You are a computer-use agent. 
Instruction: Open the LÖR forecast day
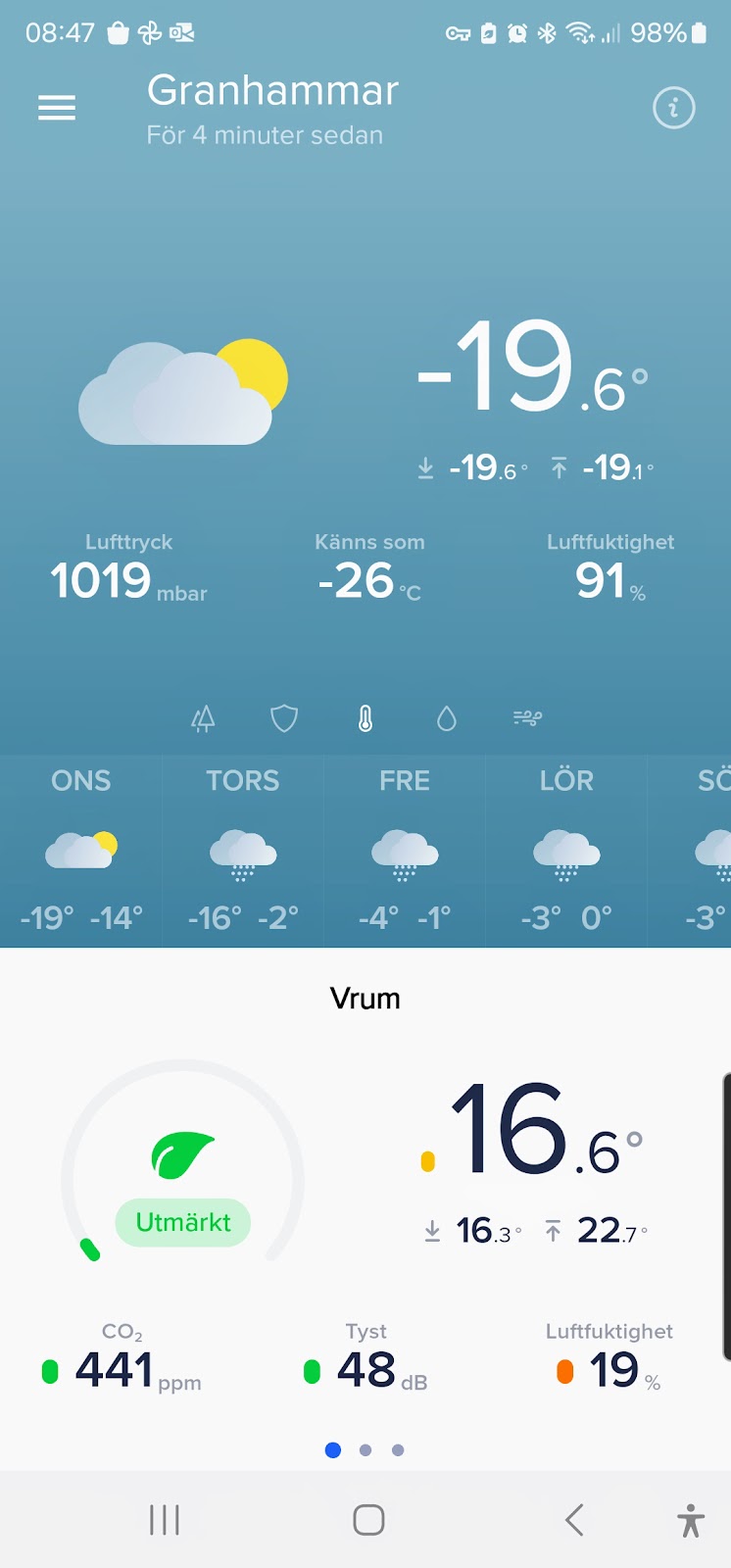coord(566,851)
